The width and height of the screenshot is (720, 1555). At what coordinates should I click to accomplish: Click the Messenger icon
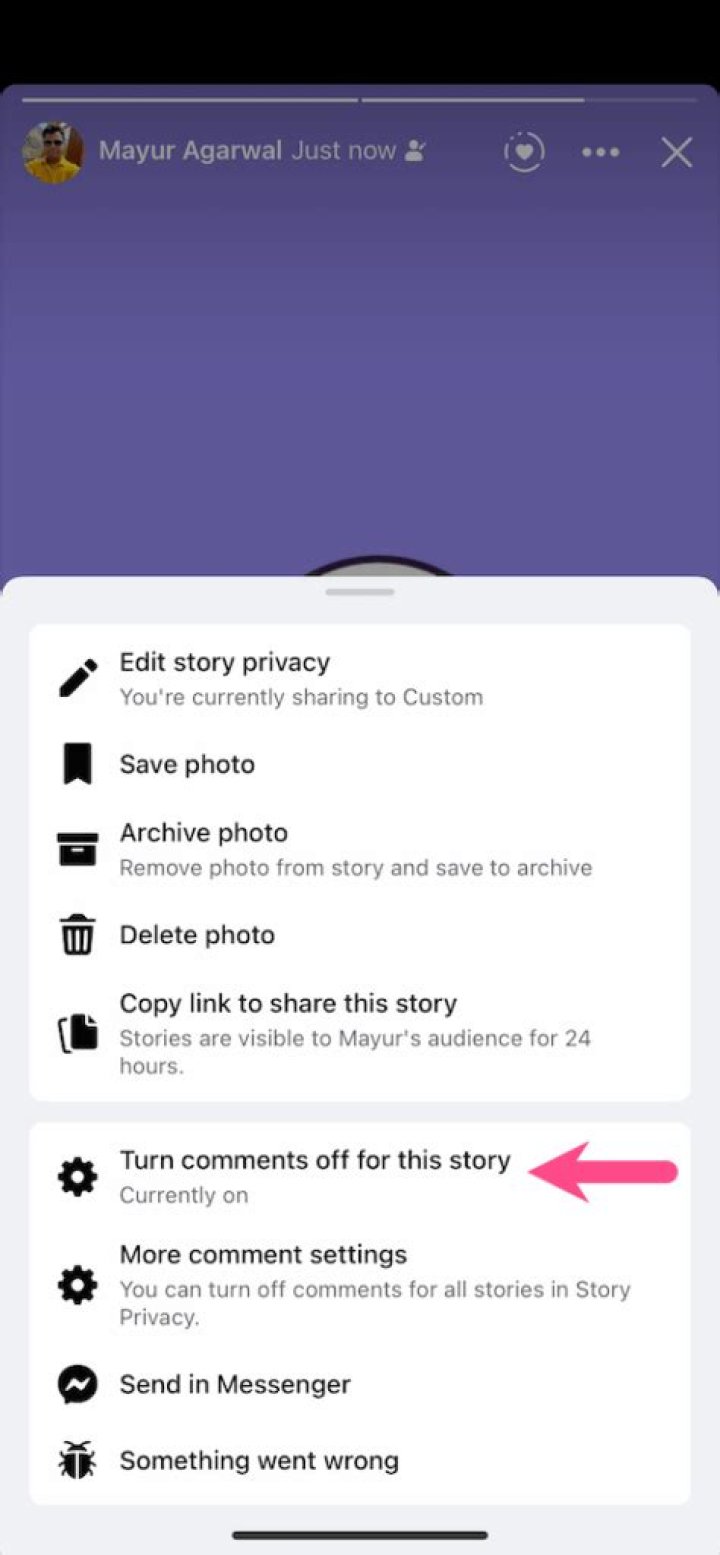77,1384
